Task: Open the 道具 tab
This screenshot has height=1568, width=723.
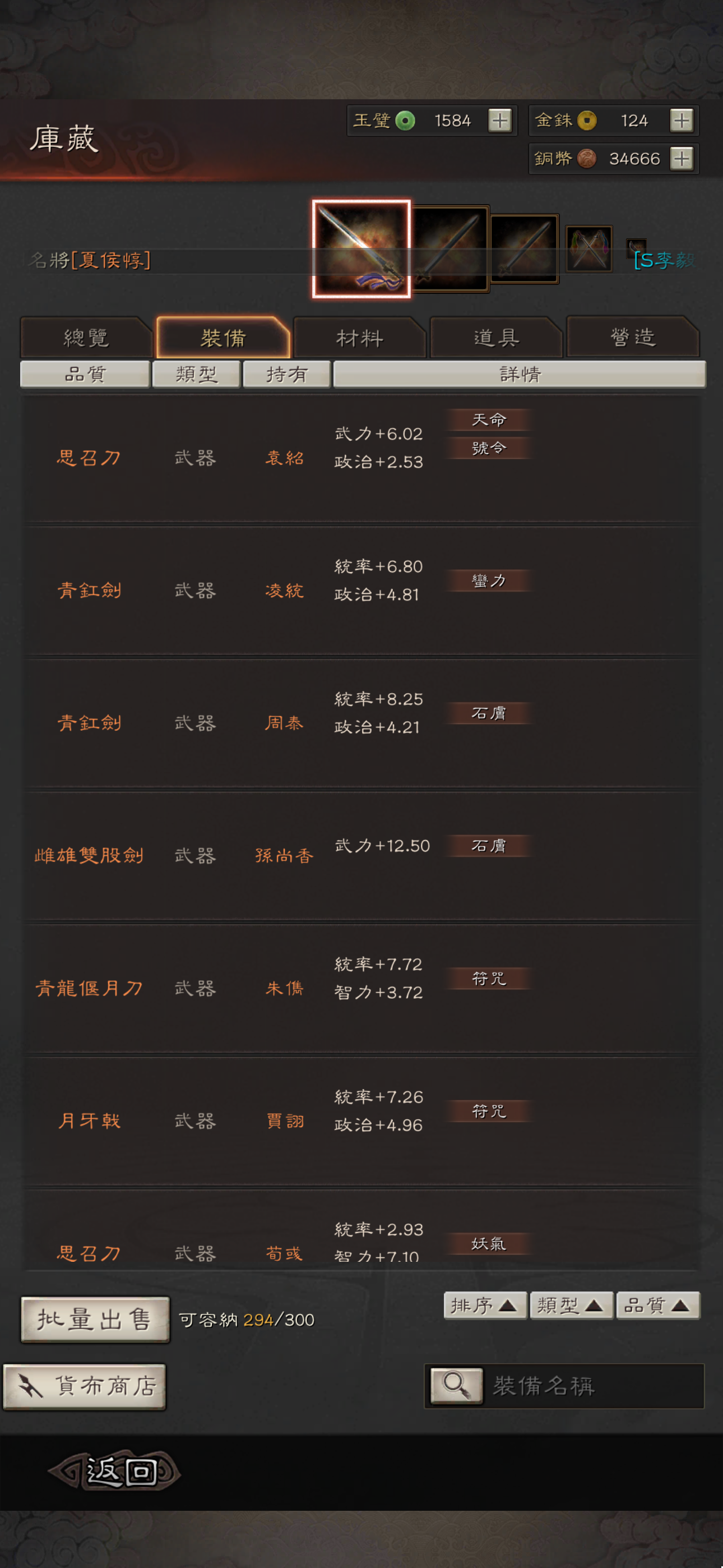Action: [495, 337]
